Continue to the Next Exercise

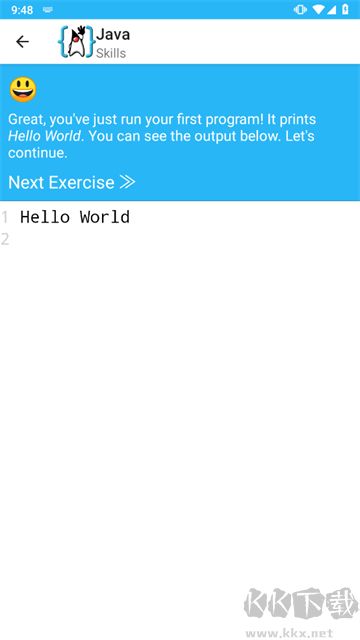coord(72,182)
